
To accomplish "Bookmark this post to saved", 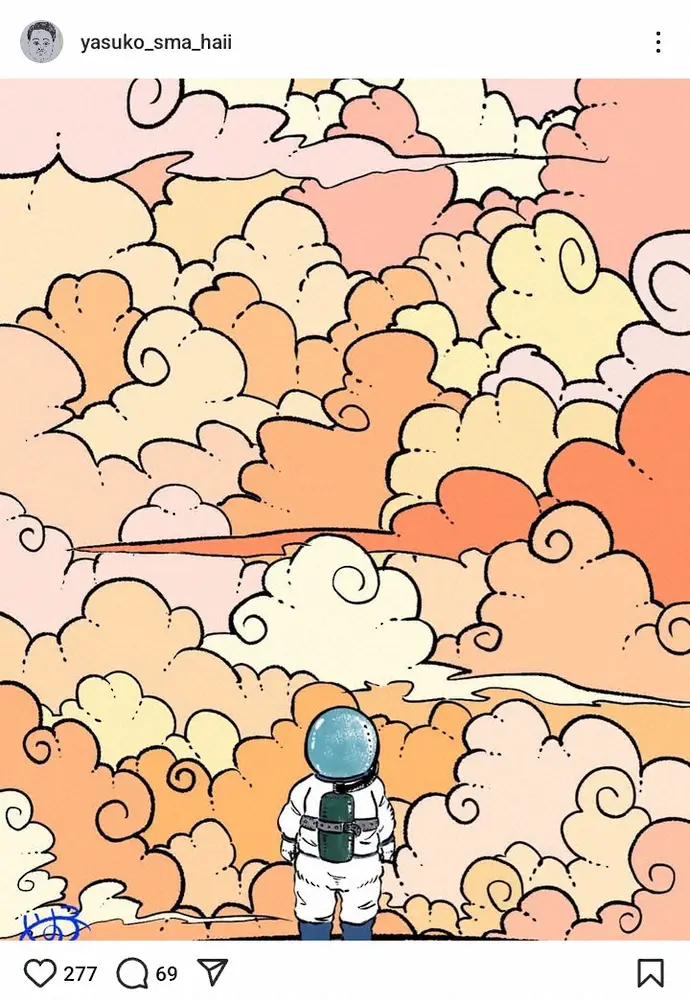I will 650,972.
